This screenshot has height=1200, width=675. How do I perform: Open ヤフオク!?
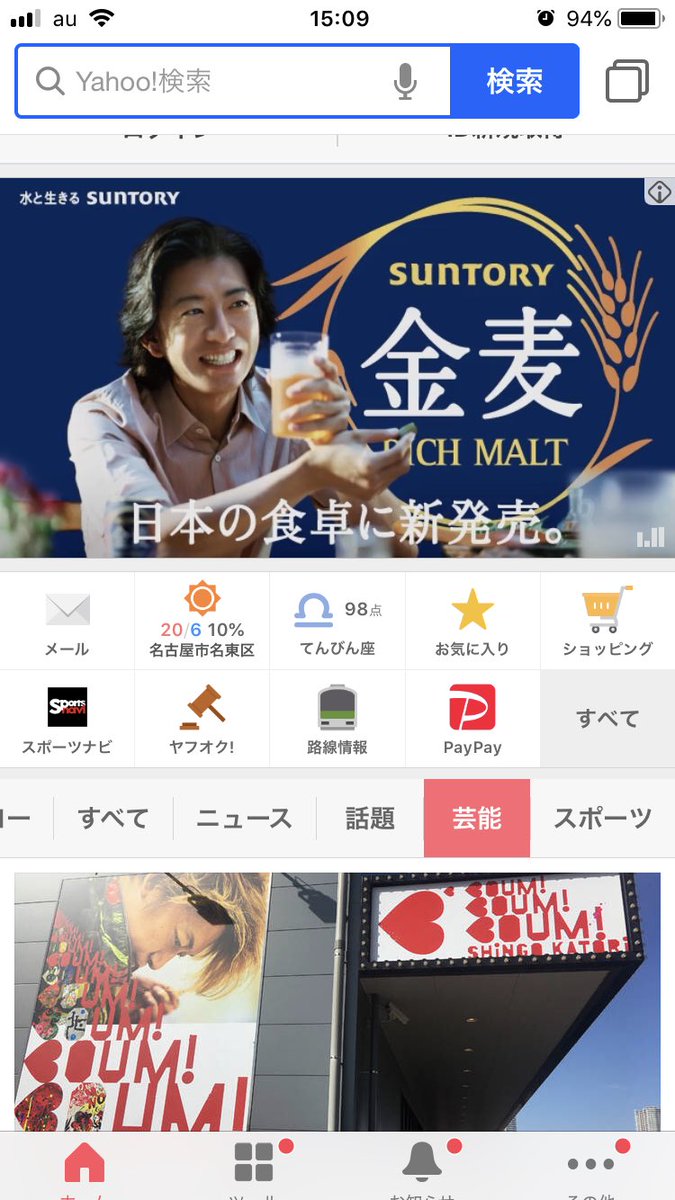point(202,719)
